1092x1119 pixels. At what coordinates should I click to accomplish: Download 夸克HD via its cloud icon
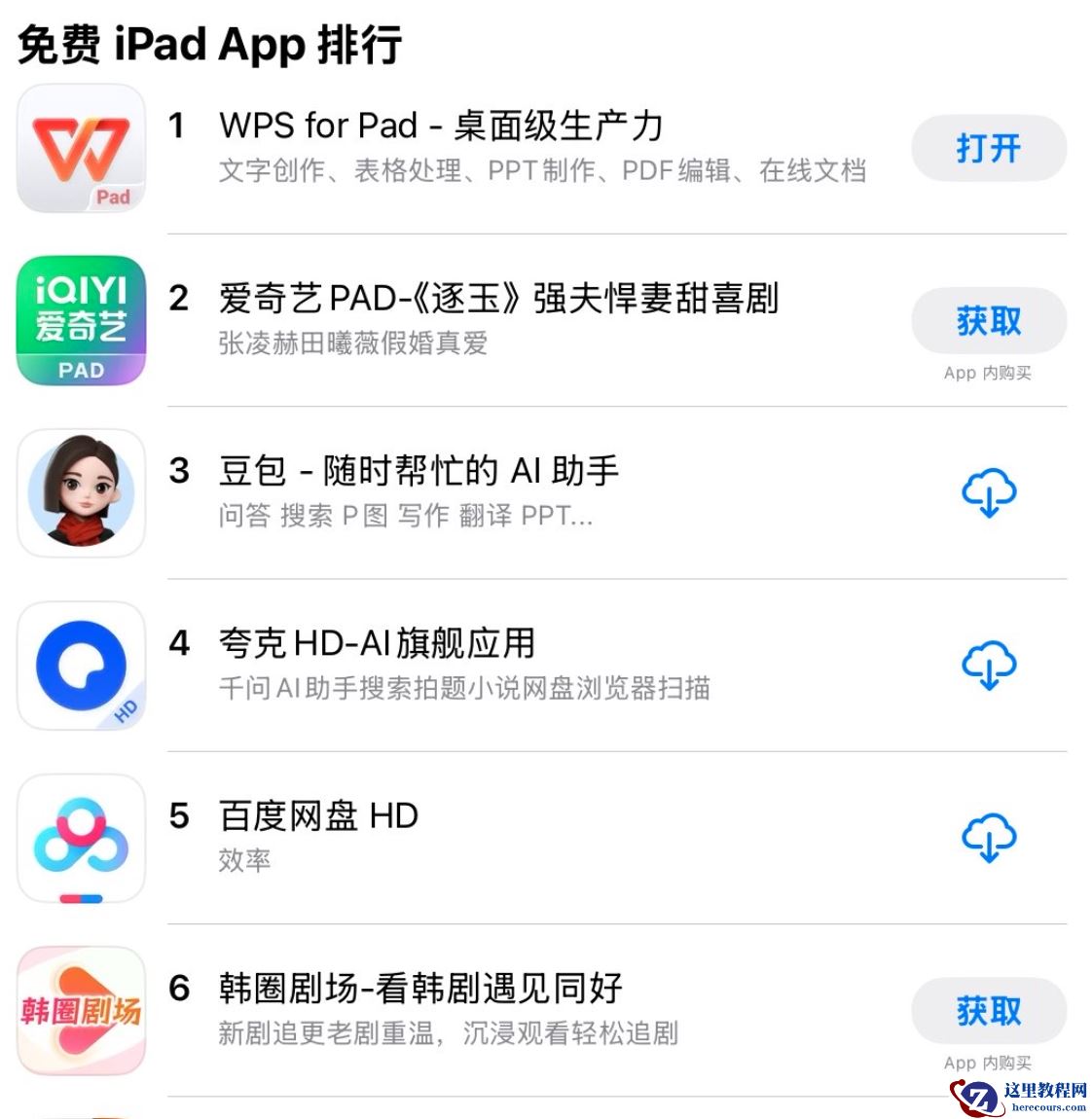[989, 666]
